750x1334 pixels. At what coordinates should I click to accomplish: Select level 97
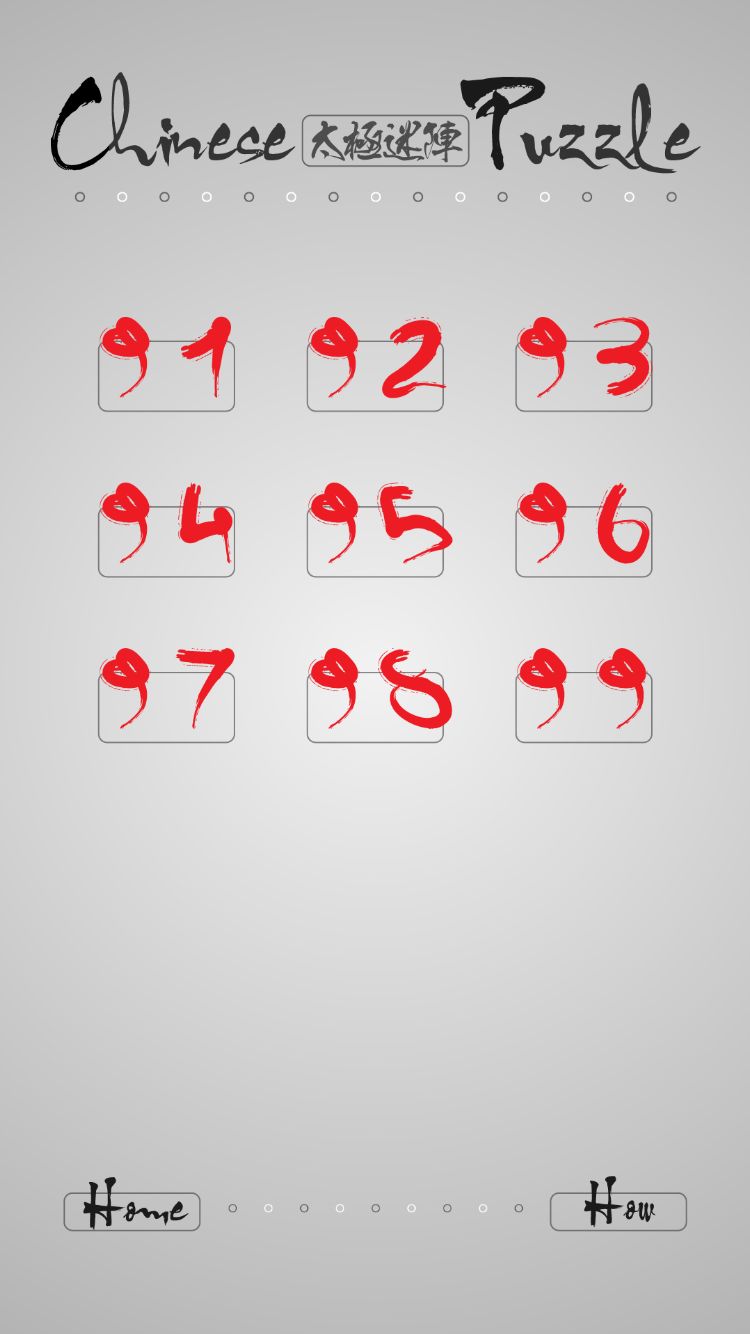coord(166,700)
